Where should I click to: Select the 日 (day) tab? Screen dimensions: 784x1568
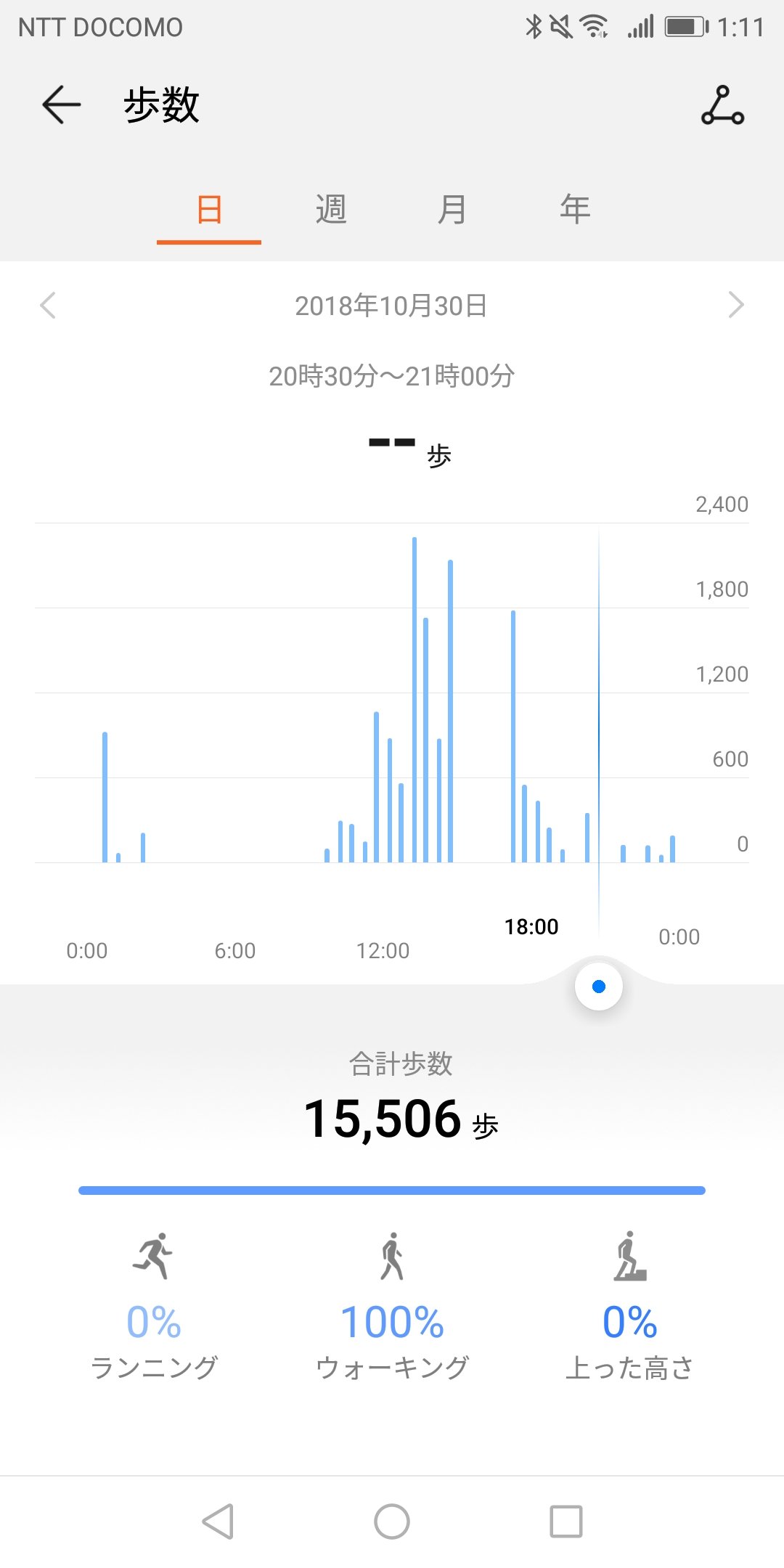coord(209,210)
